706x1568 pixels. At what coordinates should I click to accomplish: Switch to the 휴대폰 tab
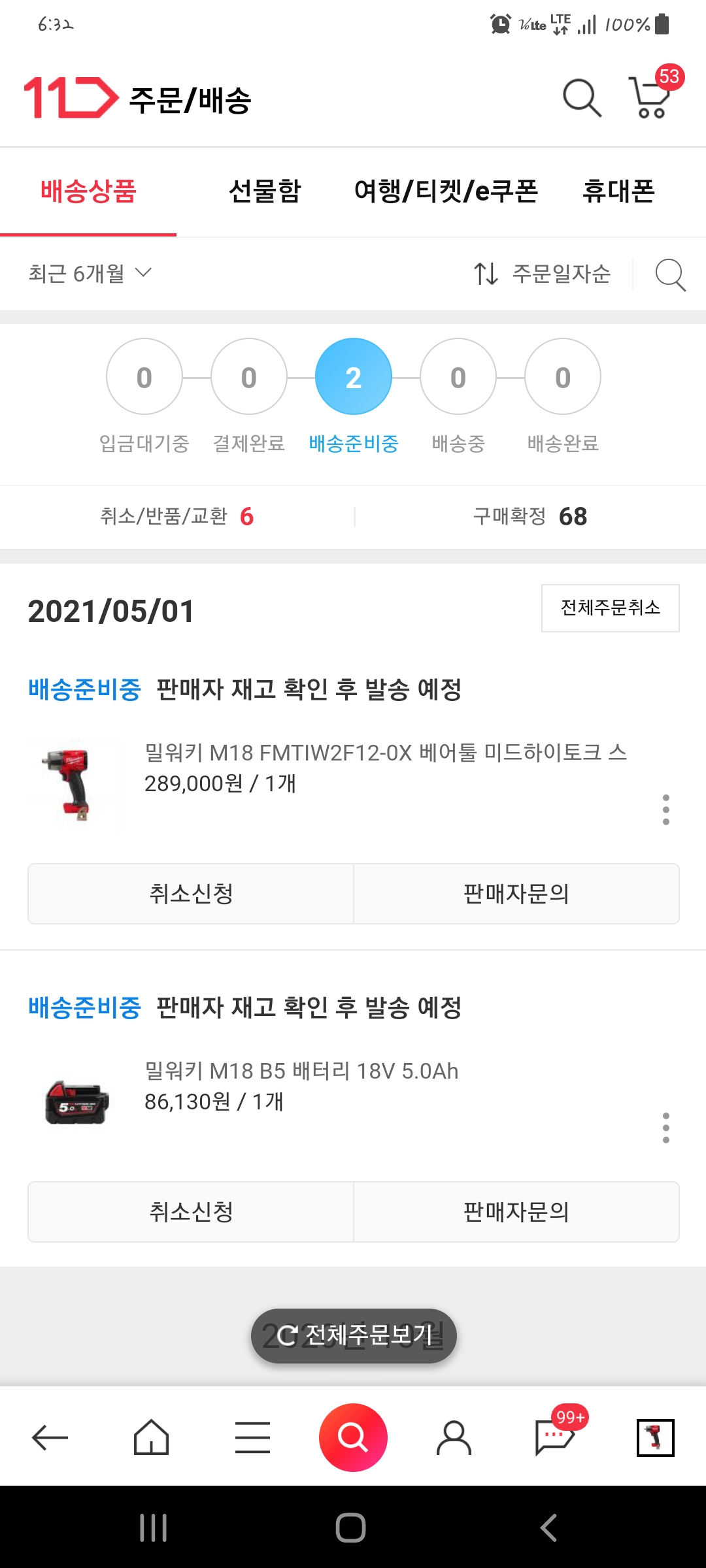coord(618,191)
